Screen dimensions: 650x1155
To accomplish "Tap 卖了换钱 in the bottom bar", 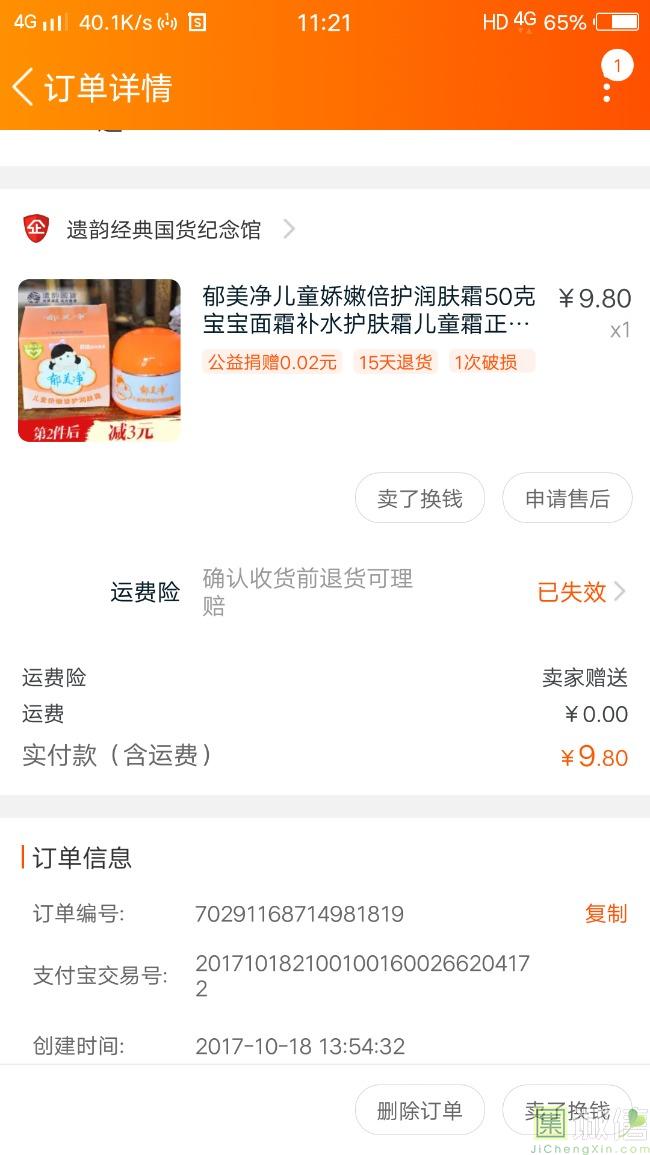I will click(567, 1110).
